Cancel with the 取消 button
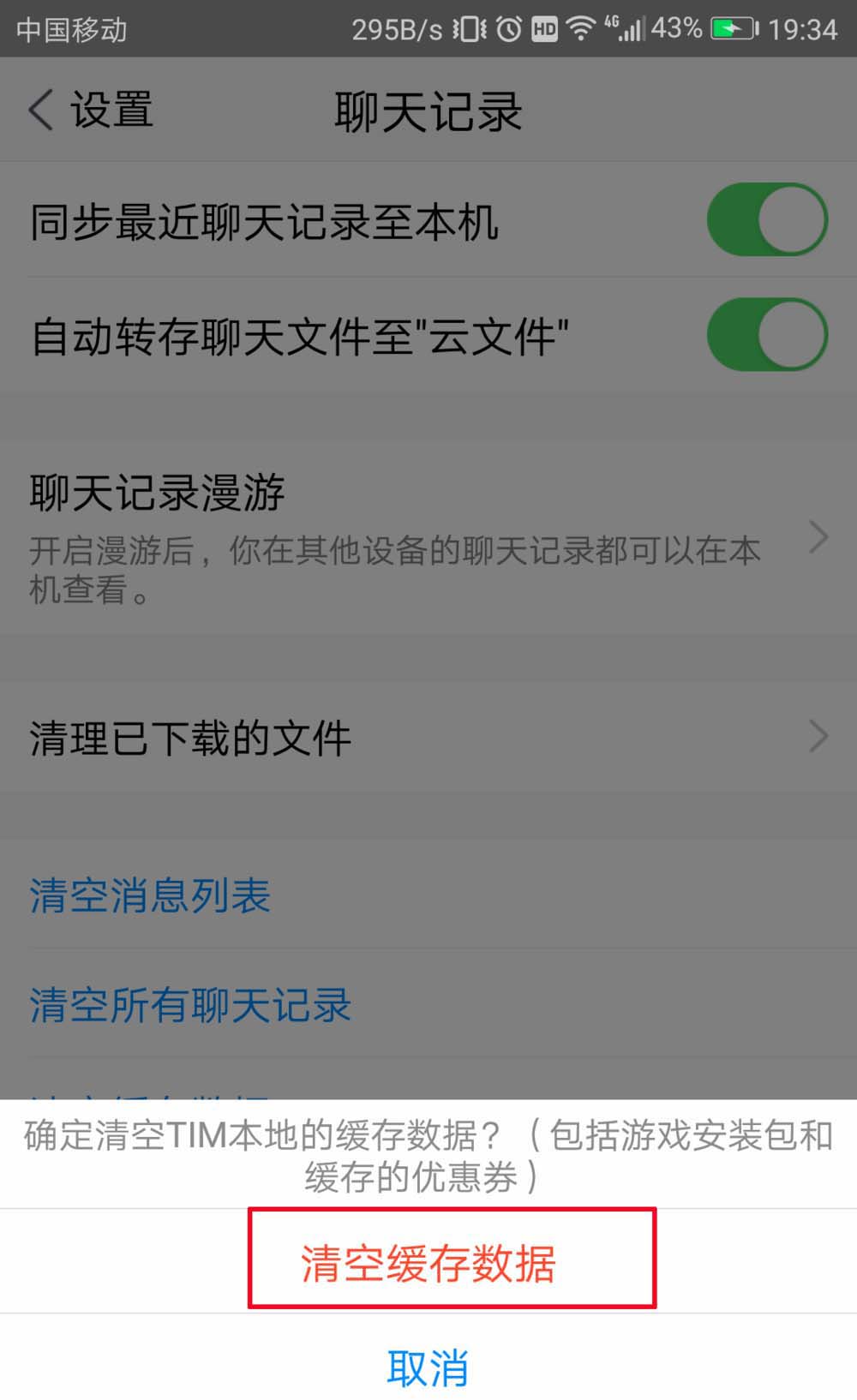Screen dimensions: 857x1400 click(428, 1367)
